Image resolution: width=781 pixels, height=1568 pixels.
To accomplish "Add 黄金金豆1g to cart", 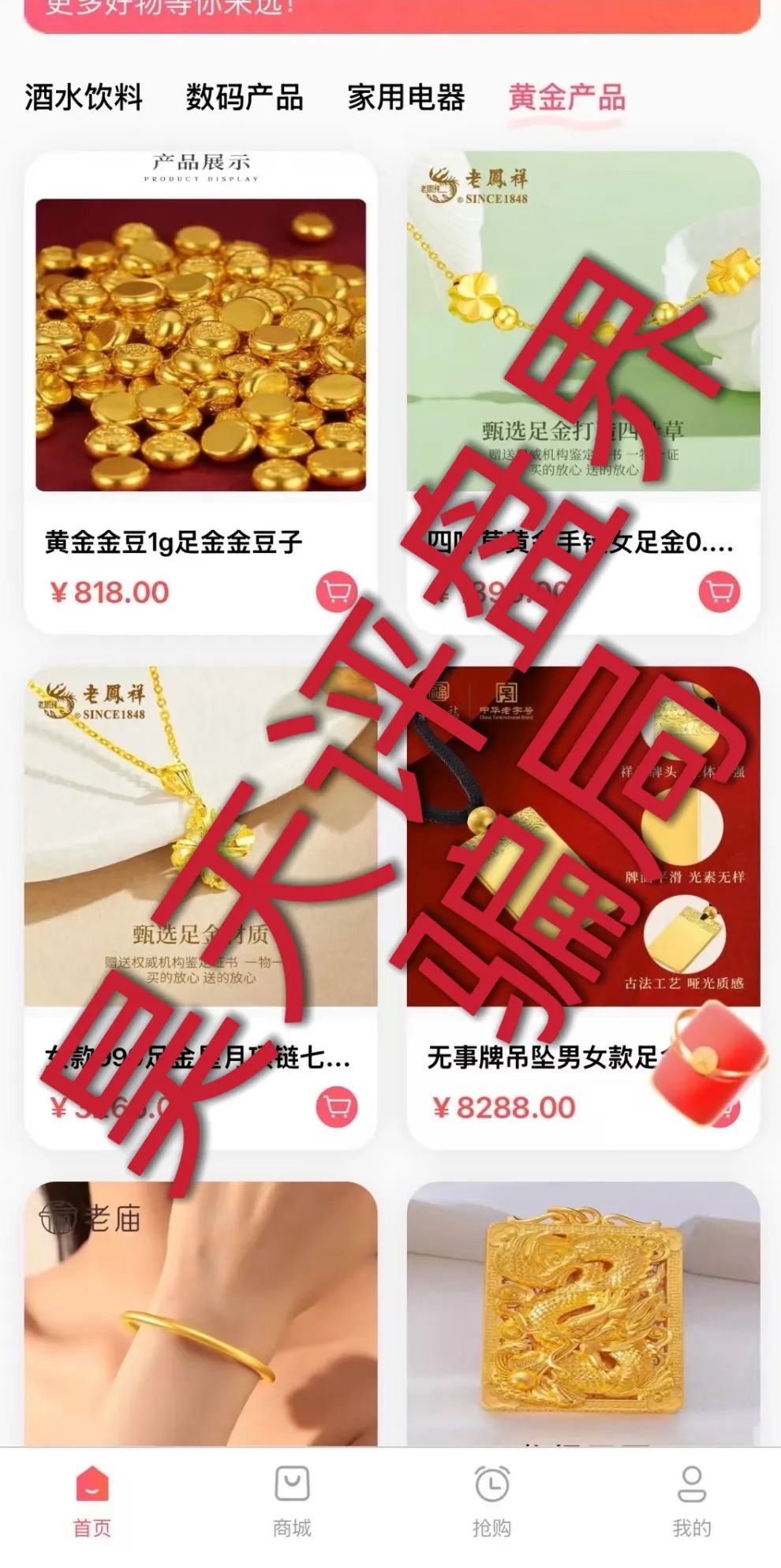I will [337, 592].
